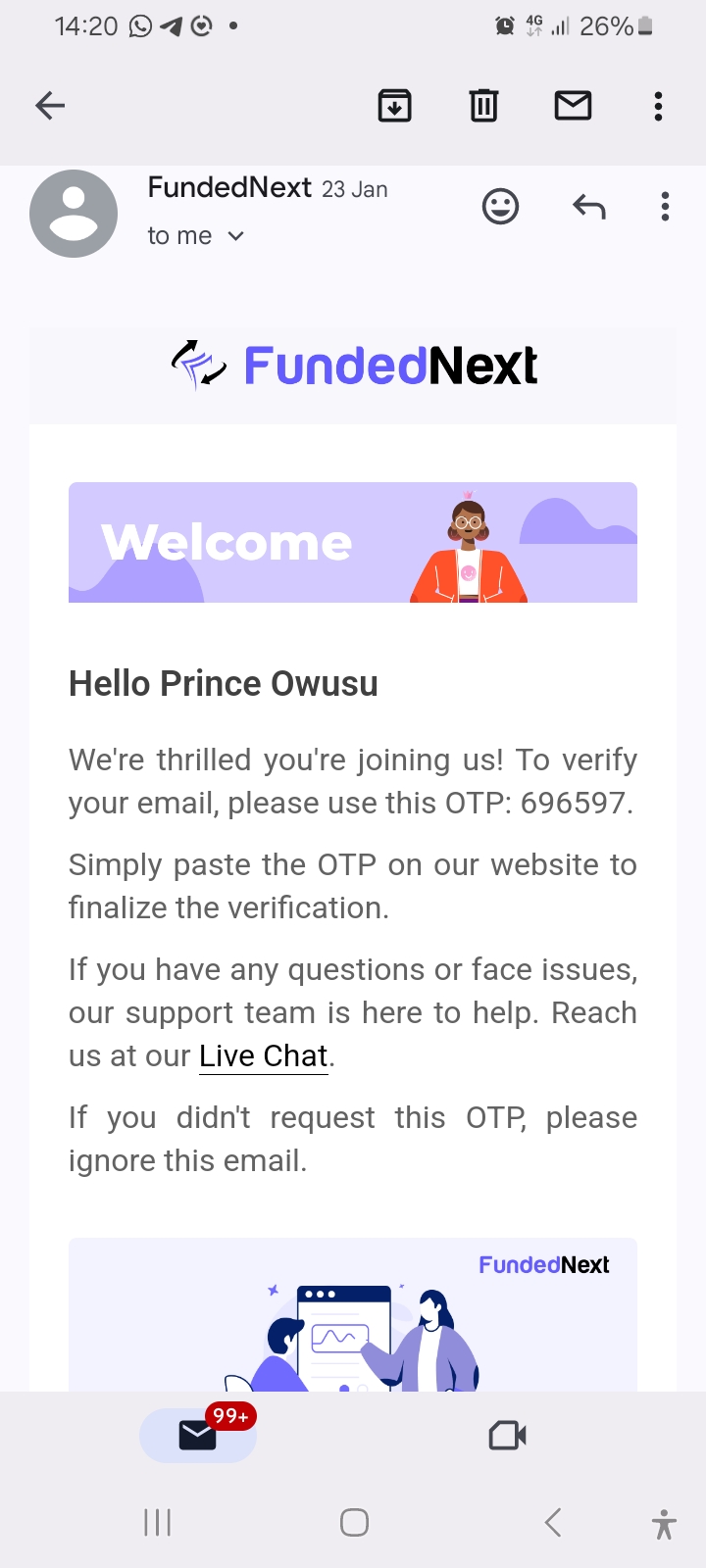This screenshot has width=706, height=1568.
Task: Archive this FundedNext email
Action: tap(394, 106)
